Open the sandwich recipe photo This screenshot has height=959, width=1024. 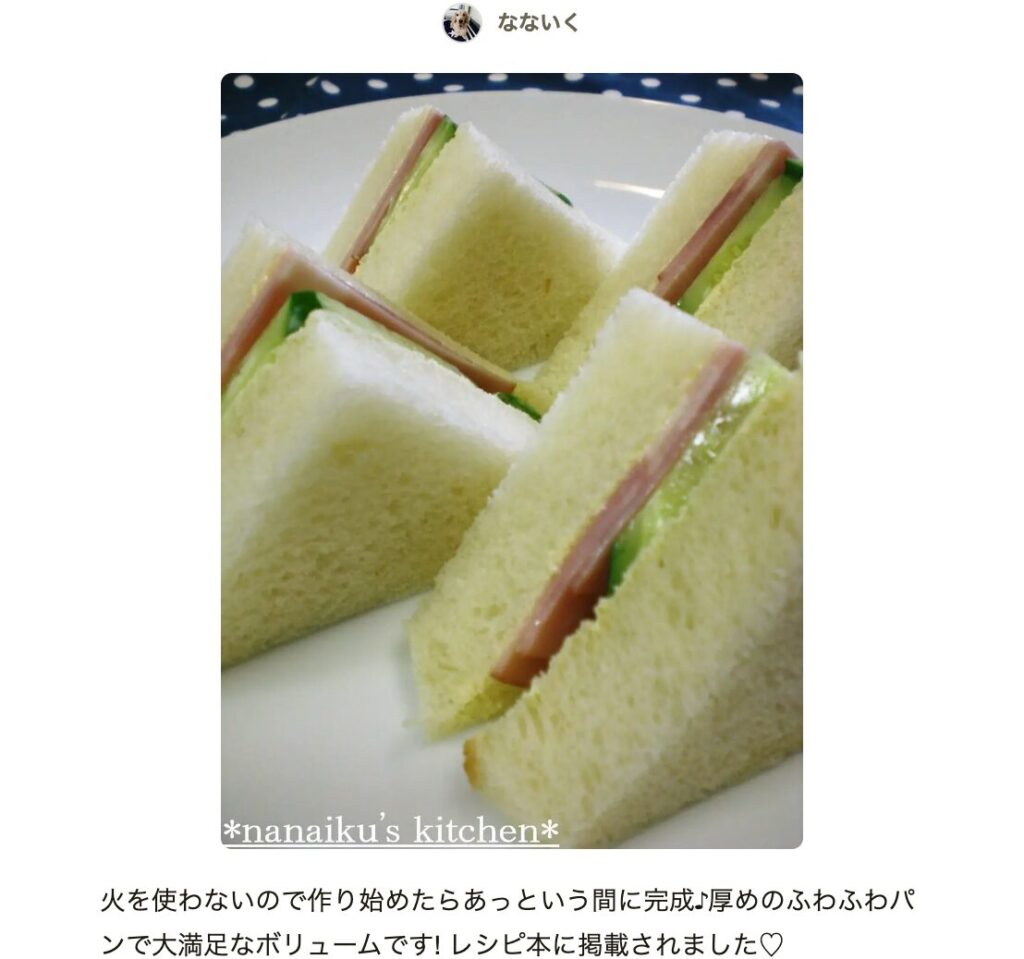coord(511,460)
